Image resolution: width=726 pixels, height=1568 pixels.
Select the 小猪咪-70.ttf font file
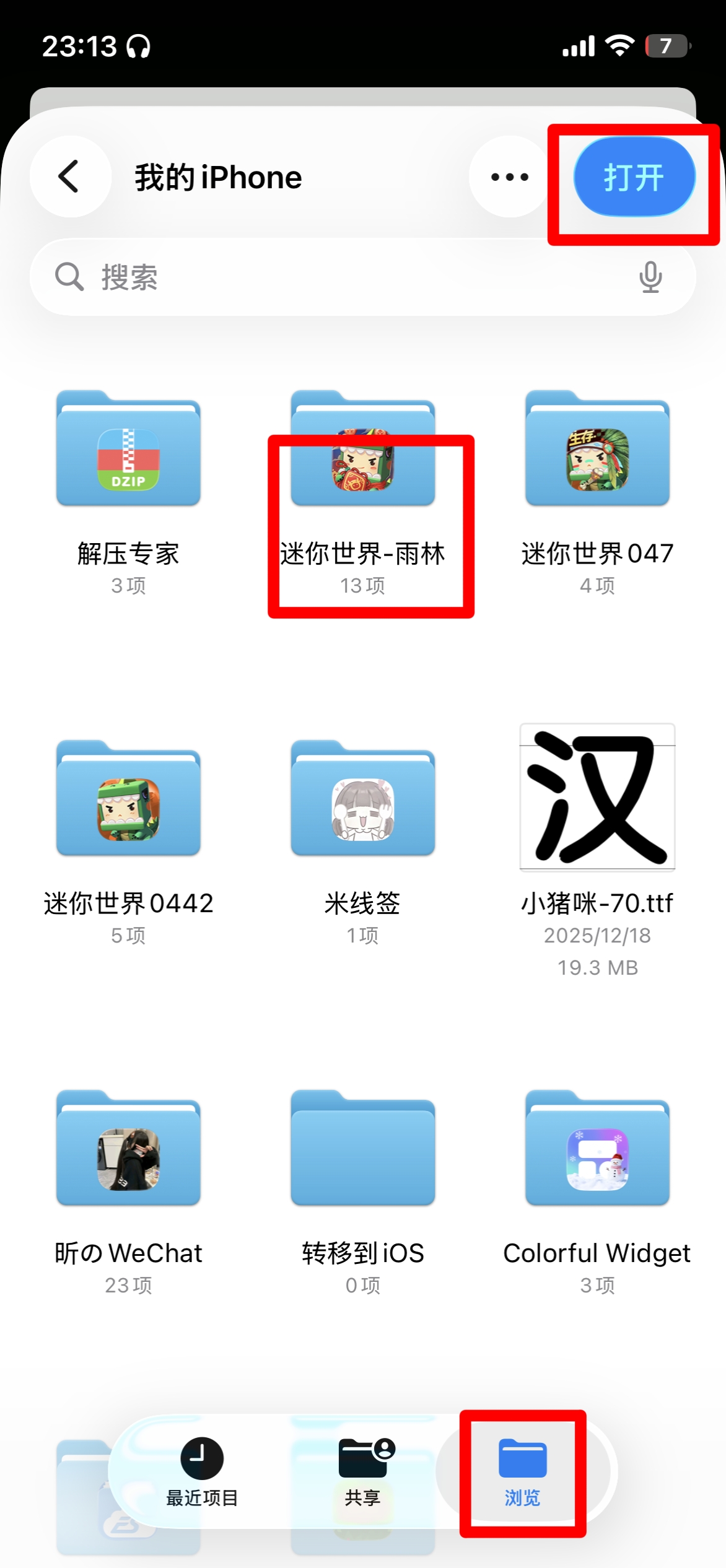(x=597, y=798)
